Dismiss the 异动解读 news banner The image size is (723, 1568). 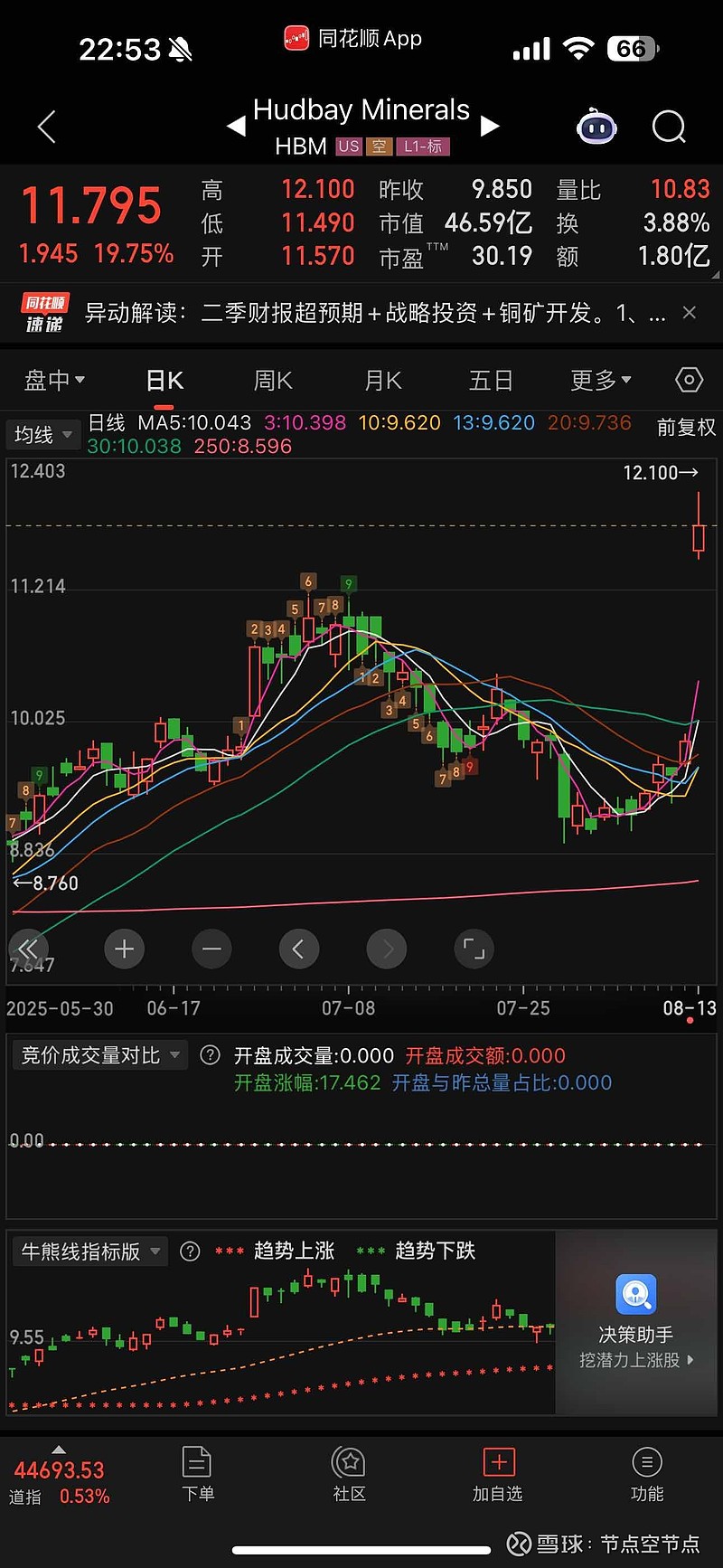(x=690, y=313)
